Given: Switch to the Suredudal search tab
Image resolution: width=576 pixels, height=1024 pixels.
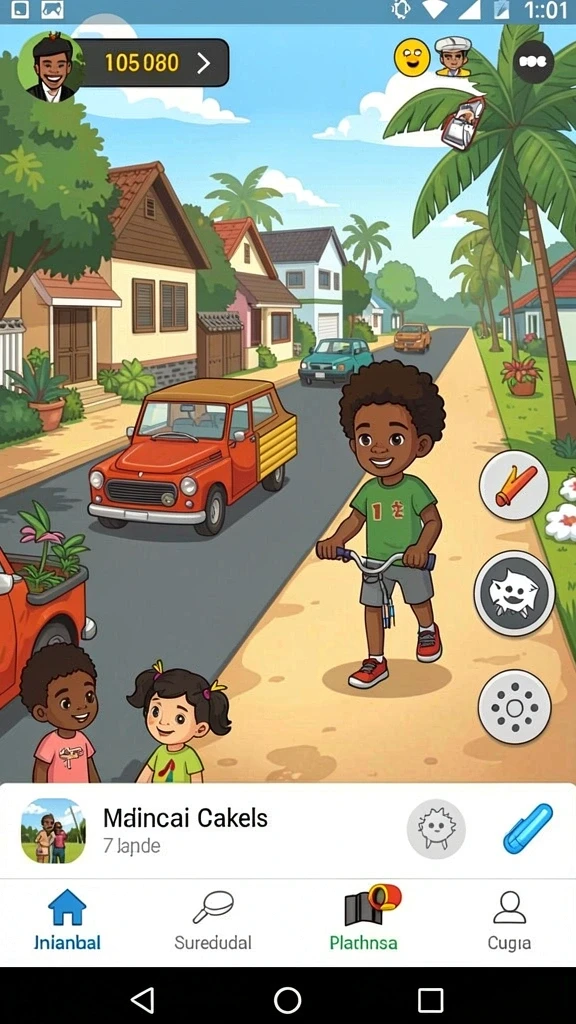Looking at the screenshot, I should coord(213,920).
